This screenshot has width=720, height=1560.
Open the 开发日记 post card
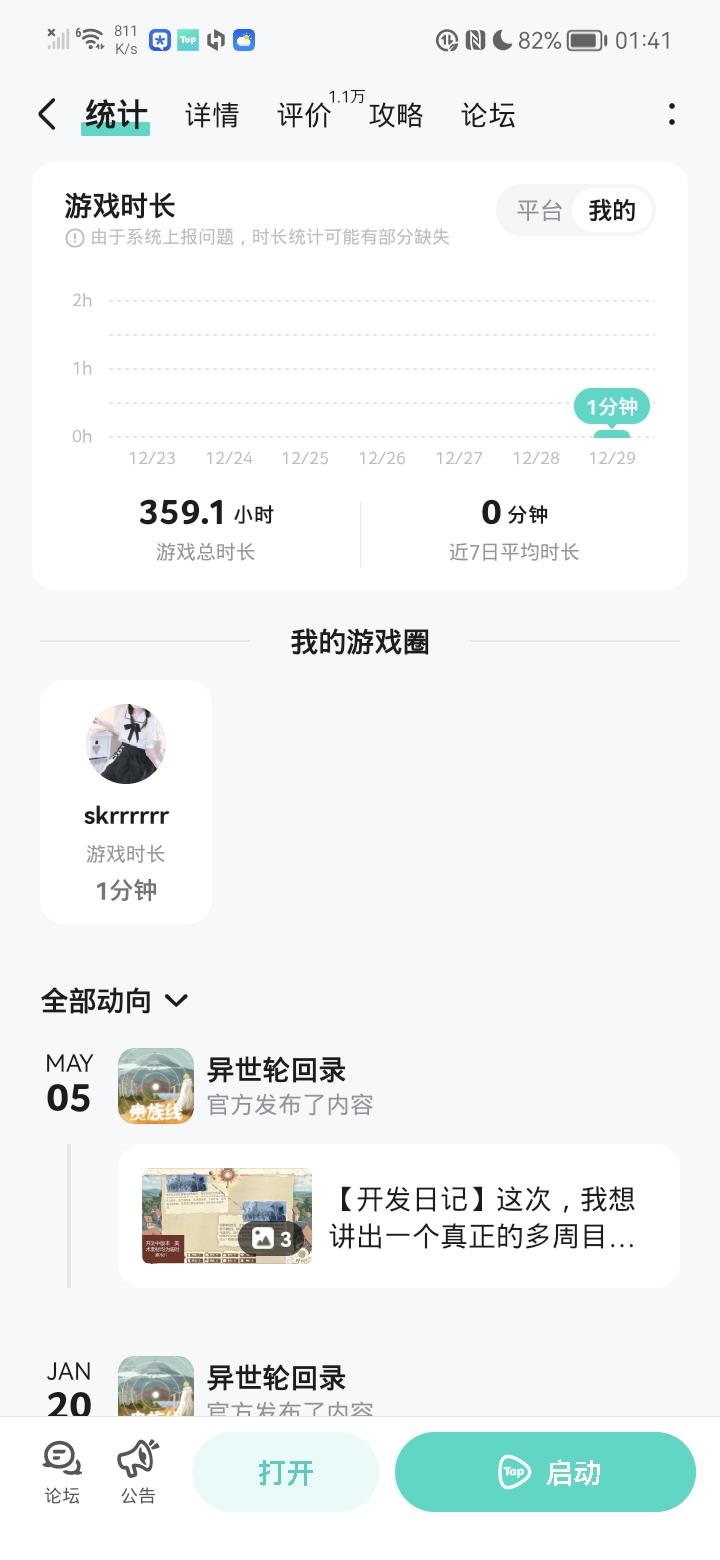pyautogui.click(x=399, y=1216)
